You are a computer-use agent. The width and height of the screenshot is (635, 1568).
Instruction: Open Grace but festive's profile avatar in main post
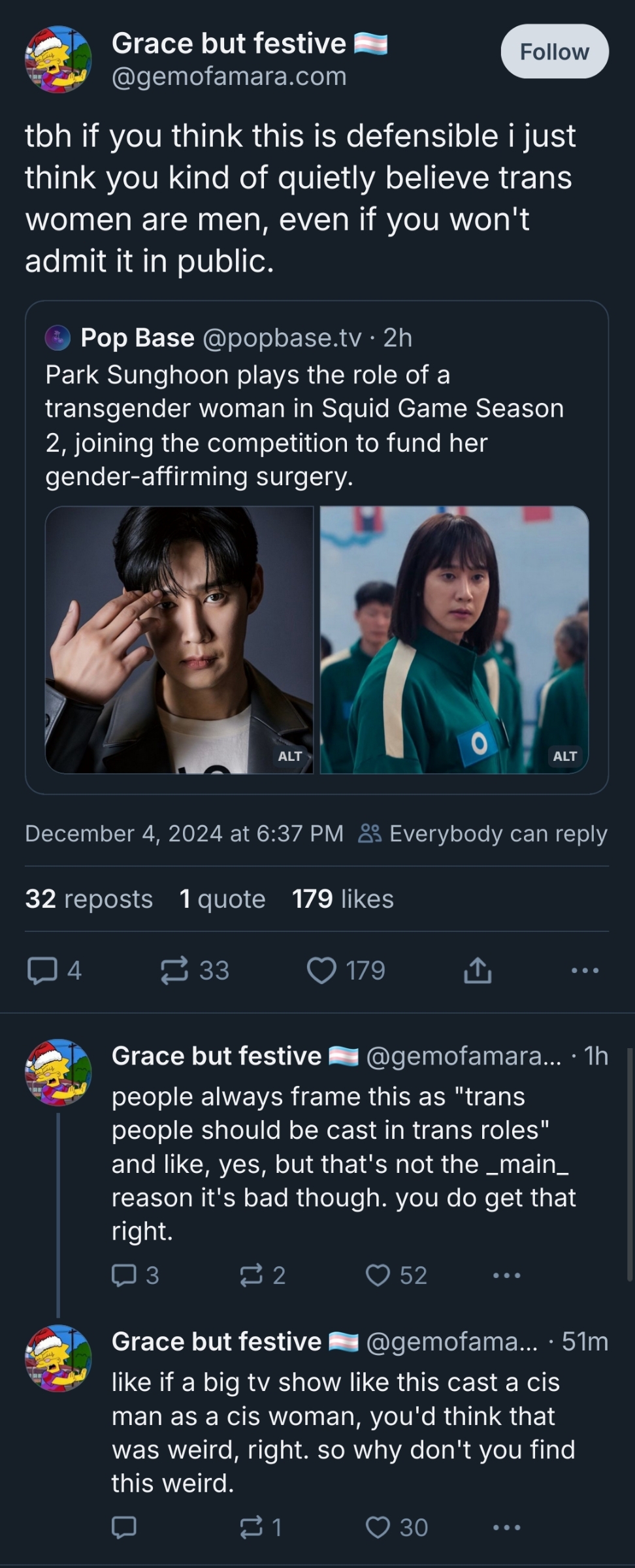[58, 59]
